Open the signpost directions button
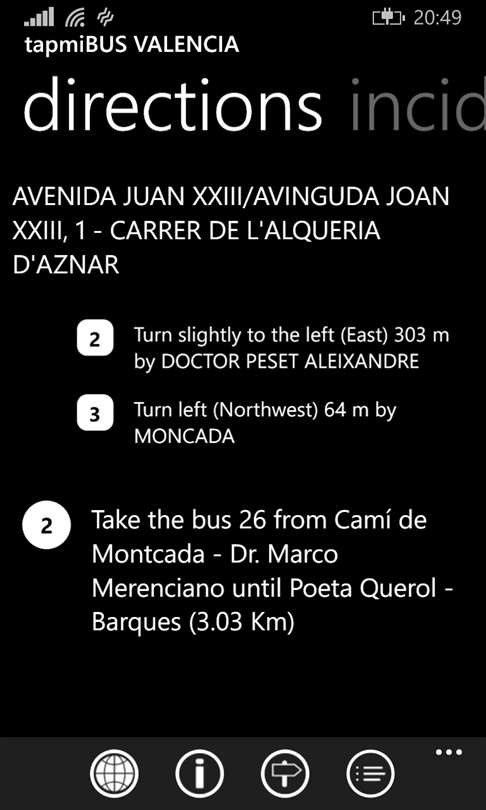Image resolution: width=486 pixels, height=810 pixels. point(286,773)
